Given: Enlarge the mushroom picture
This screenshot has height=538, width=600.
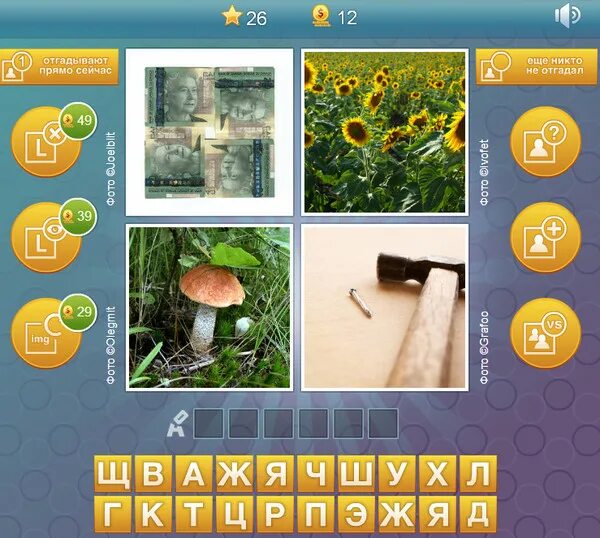Looking at the screenshot, I should pos(209,307).
